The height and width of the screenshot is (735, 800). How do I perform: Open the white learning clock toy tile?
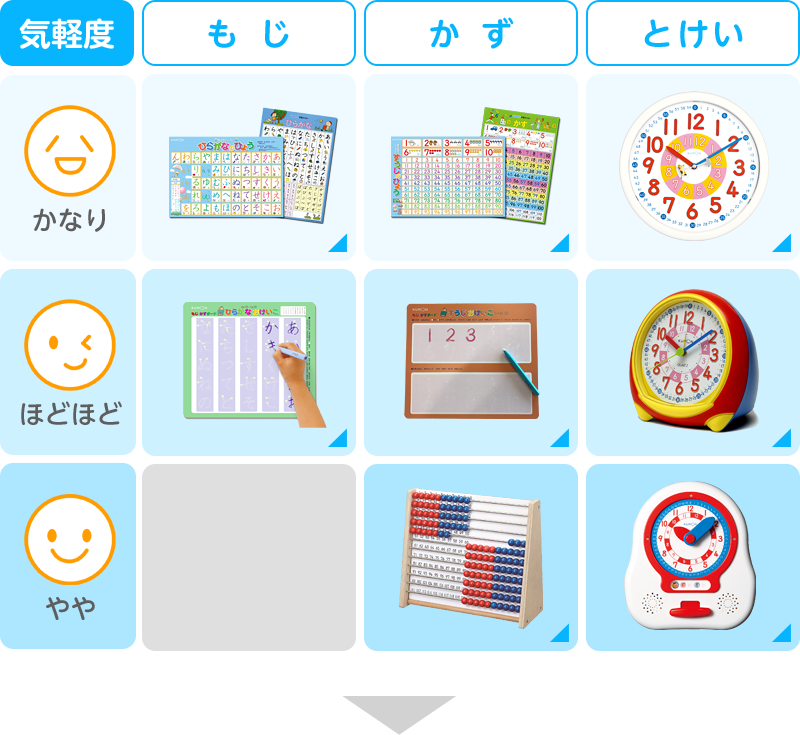point(692,556)
